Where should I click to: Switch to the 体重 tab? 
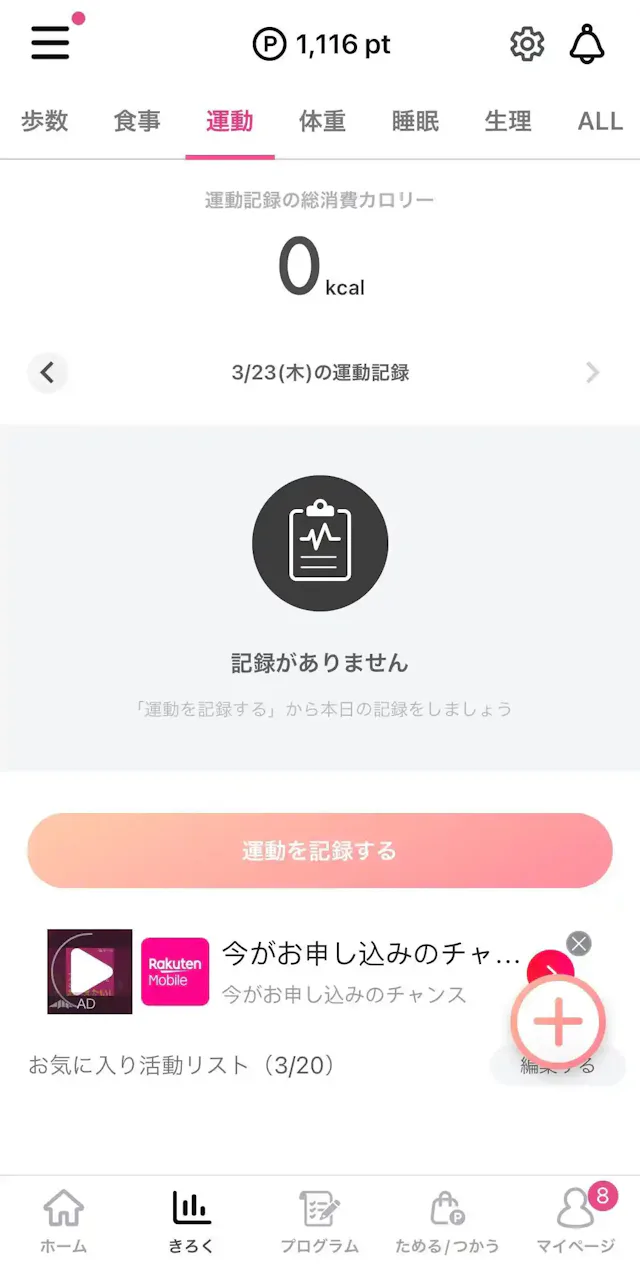point(322,122)
